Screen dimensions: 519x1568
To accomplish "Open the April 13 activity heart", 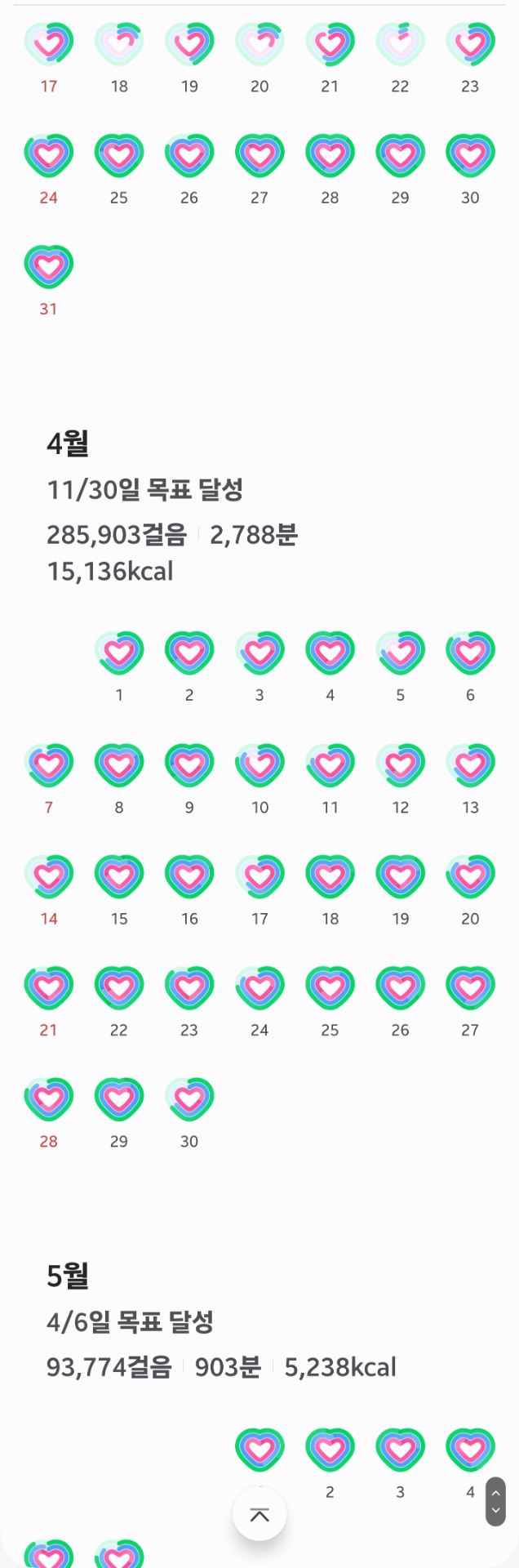I will click(x=470, y=764).
